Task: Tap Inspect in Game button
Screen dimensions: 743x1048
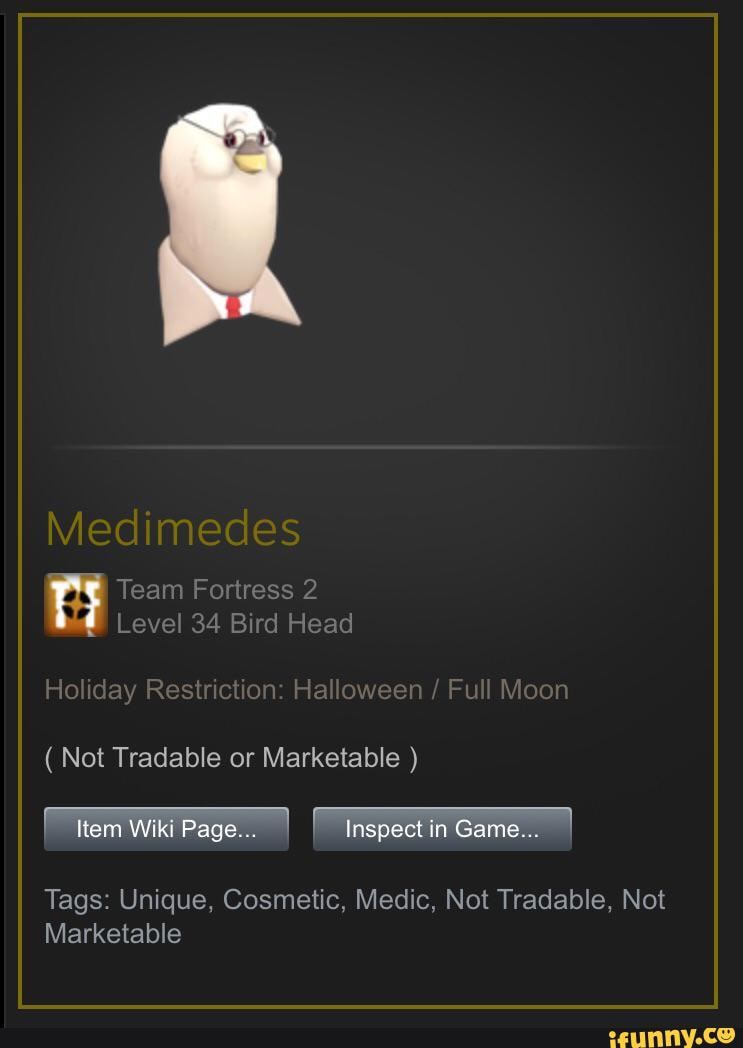Action: pyautogui.click(x=442, y=829)
